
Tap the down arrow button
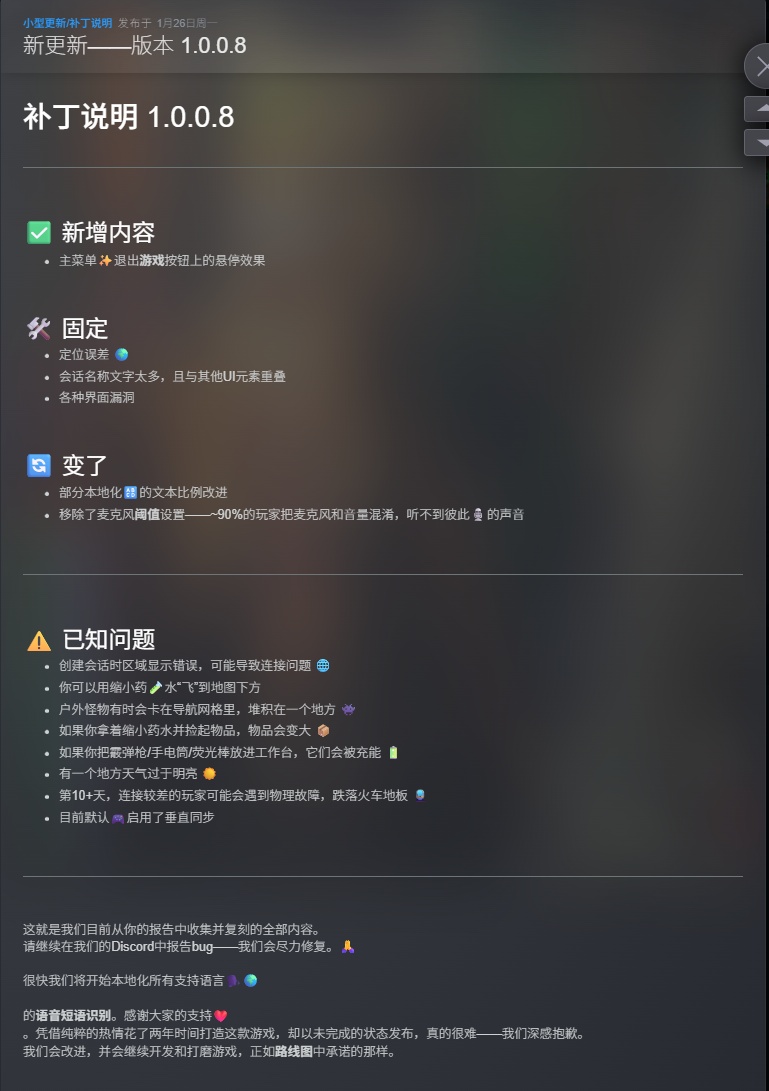[759, 142]
